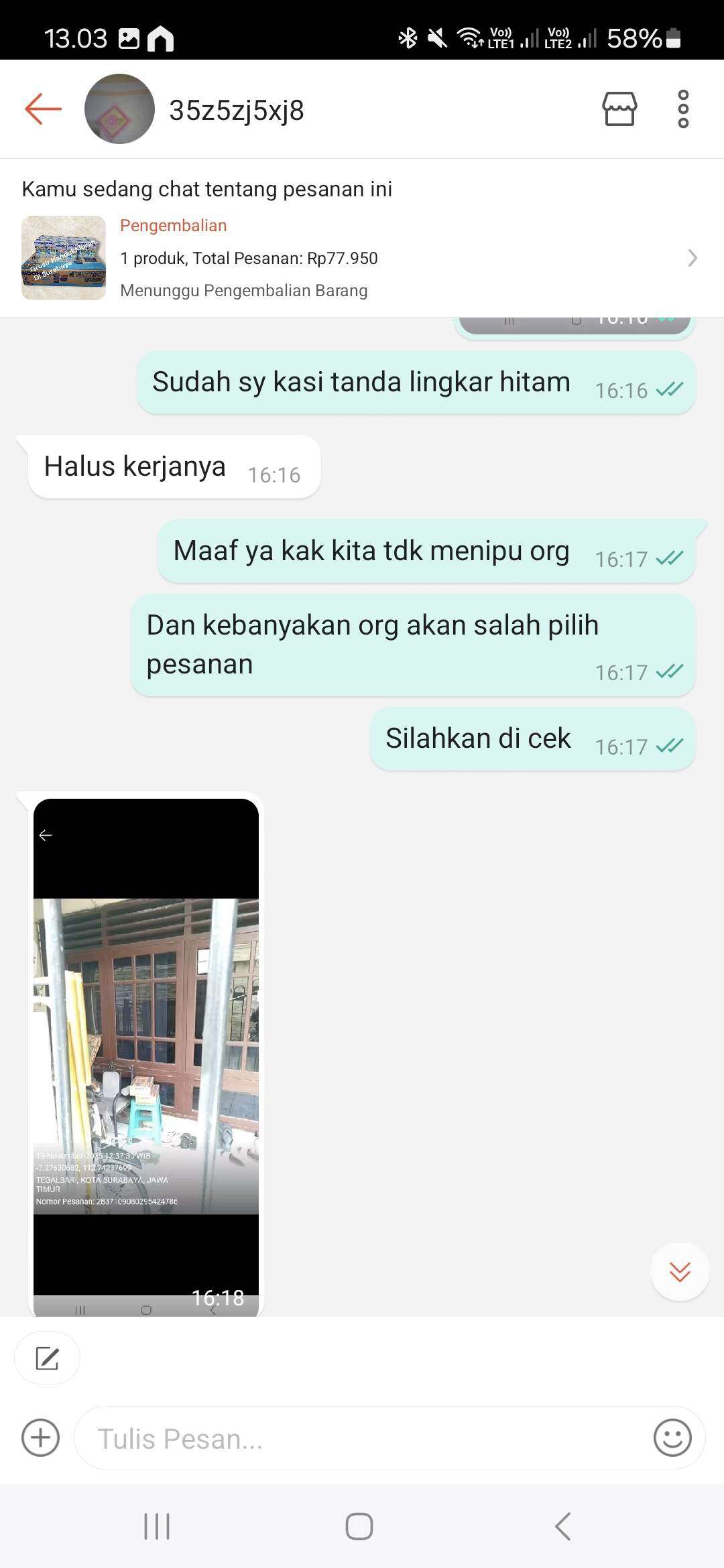Viewport: 724px width, 1568px height.
Task: Go back using the orange arrow
Action: tap(43, 109)
